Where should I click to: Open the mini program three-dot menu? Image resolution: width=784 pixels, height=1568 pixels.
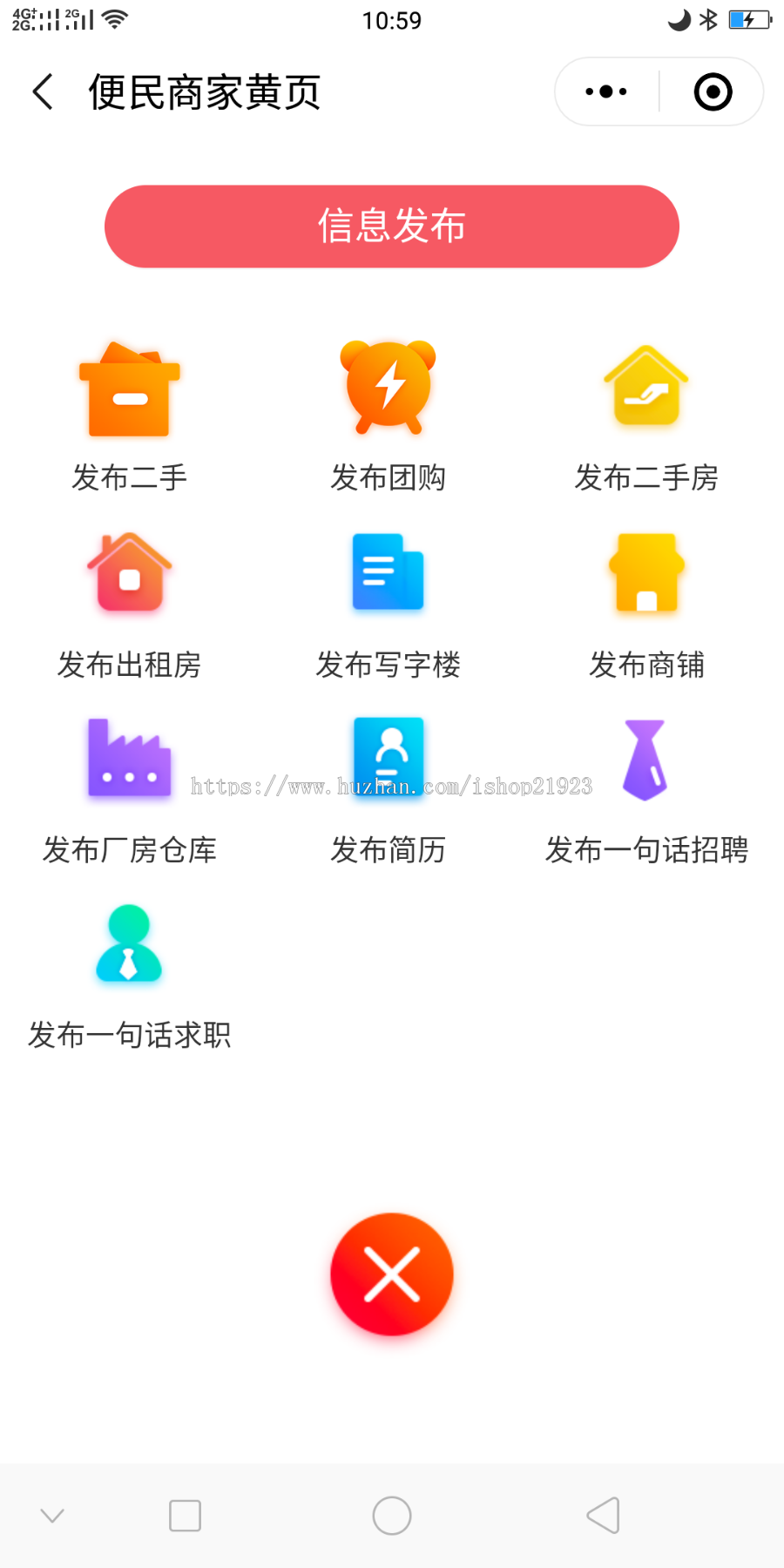click(x=606, y=91)
